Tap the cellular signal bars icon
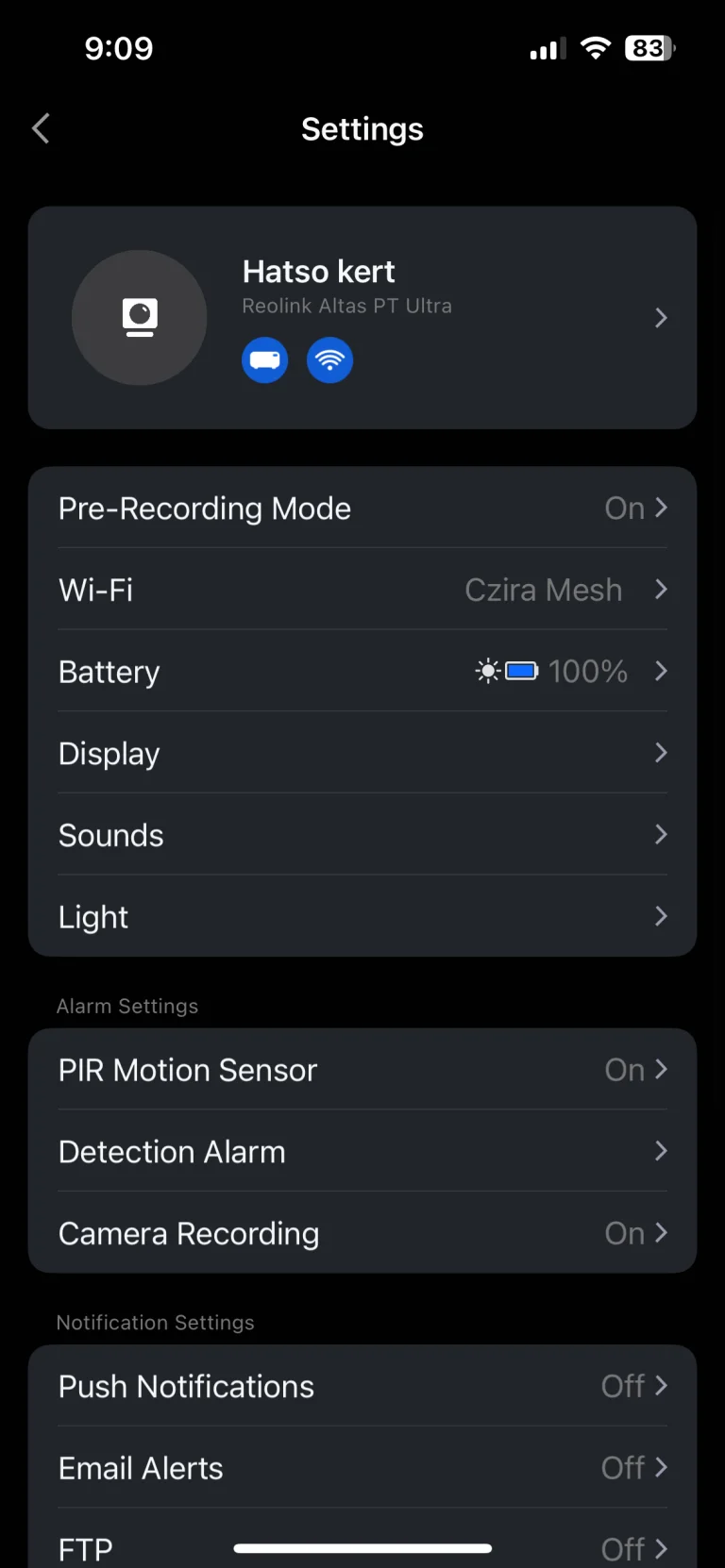 click(x=547, y=48)
